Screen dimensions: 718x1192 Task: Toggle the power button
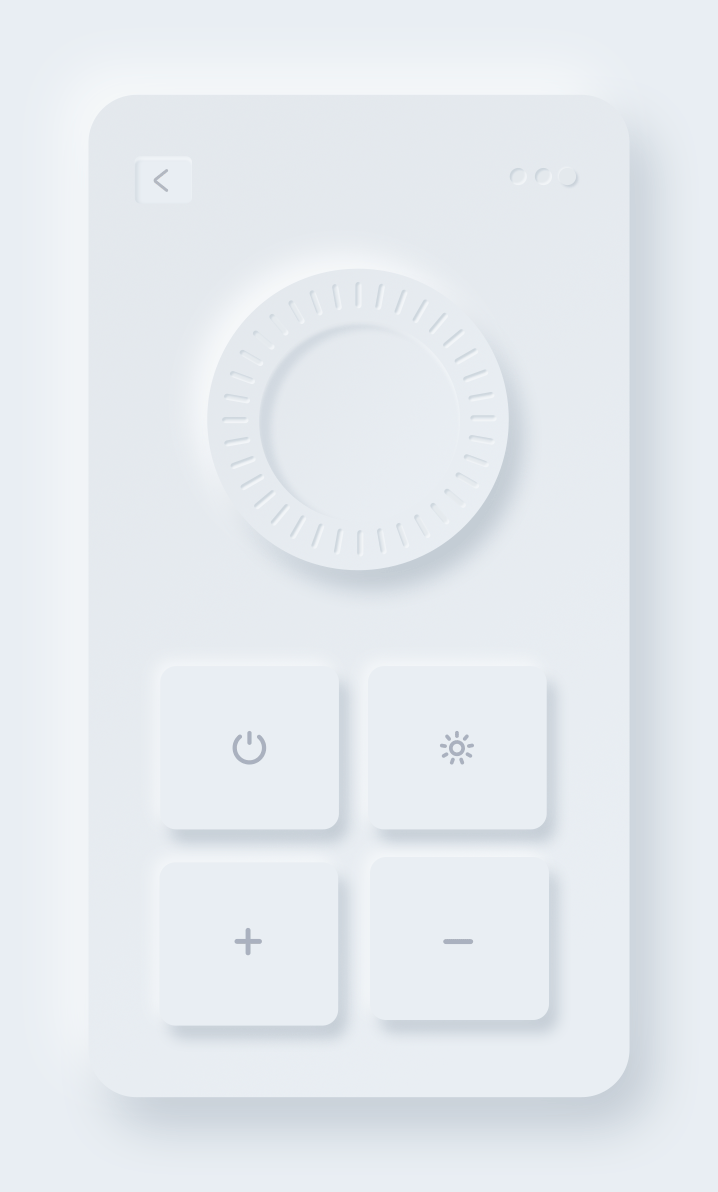[x=249, y=748]
